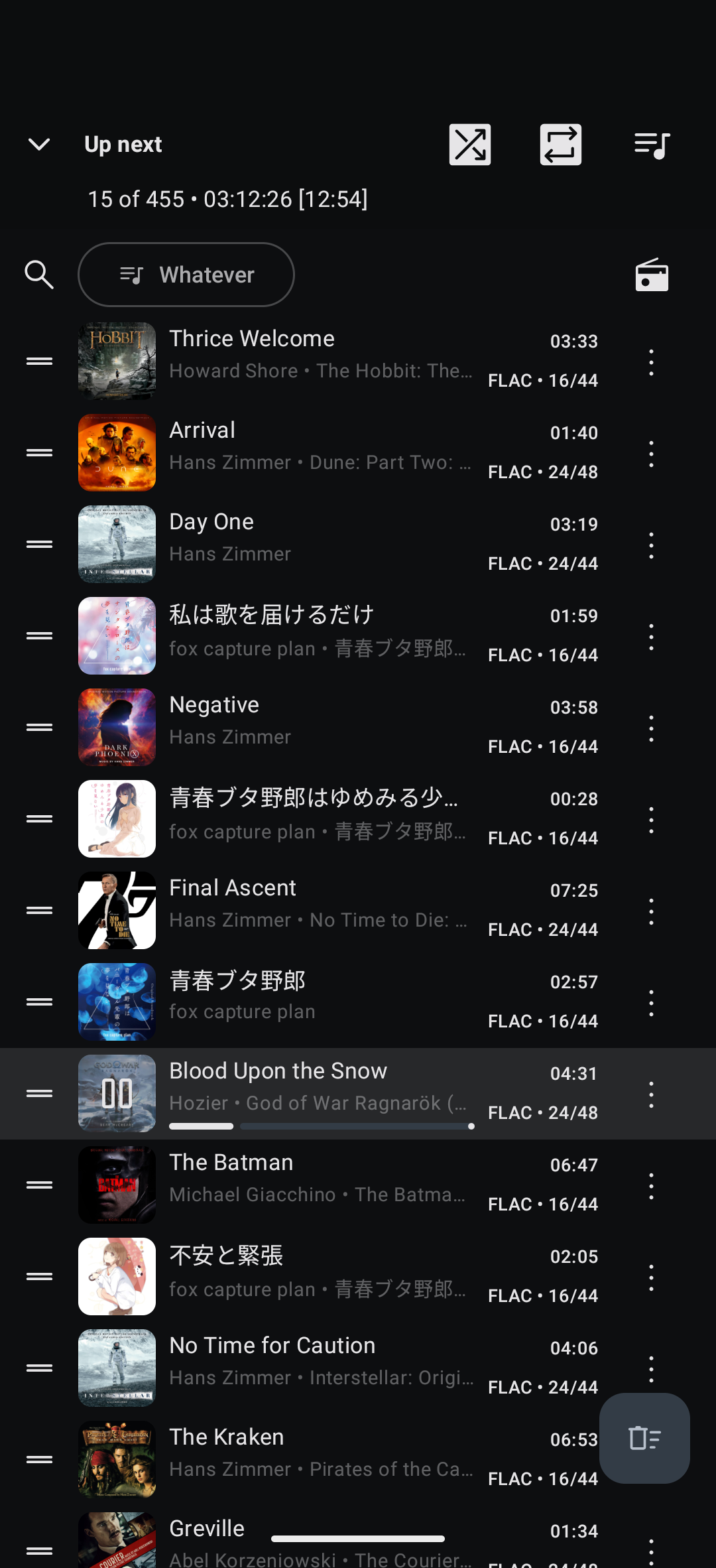Open more options for Arrival

point(652,454)
